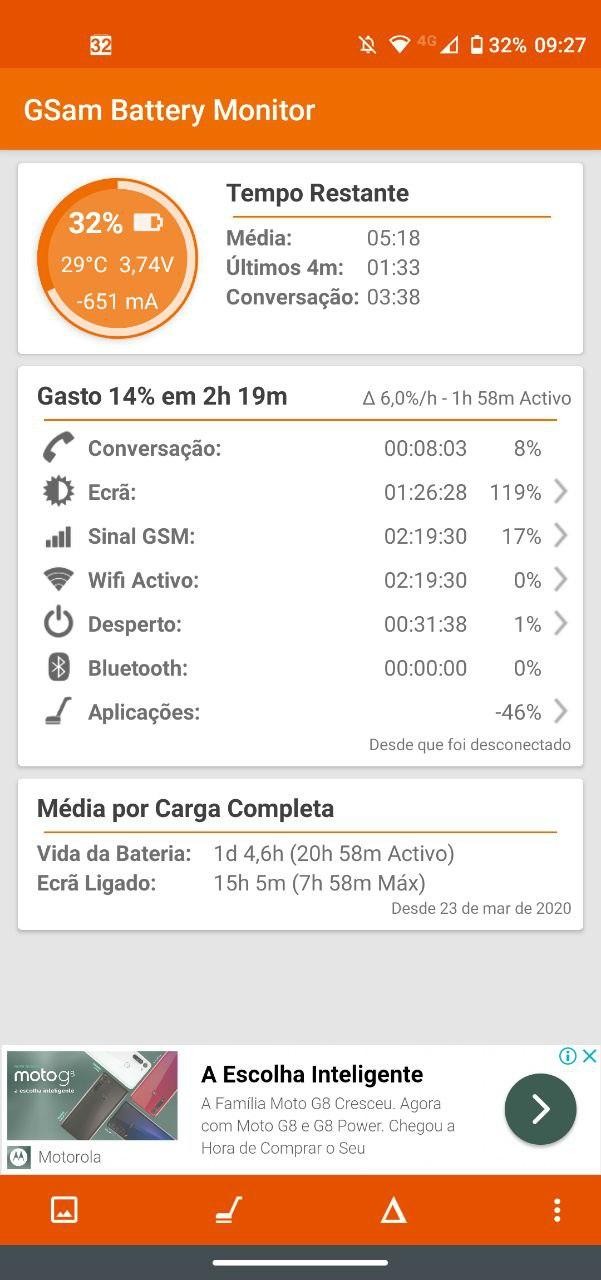This screenshot has height=1280, width=601.
Task: Open app usage broom icon in bottom bar
Action: (x=229, y=1210)
